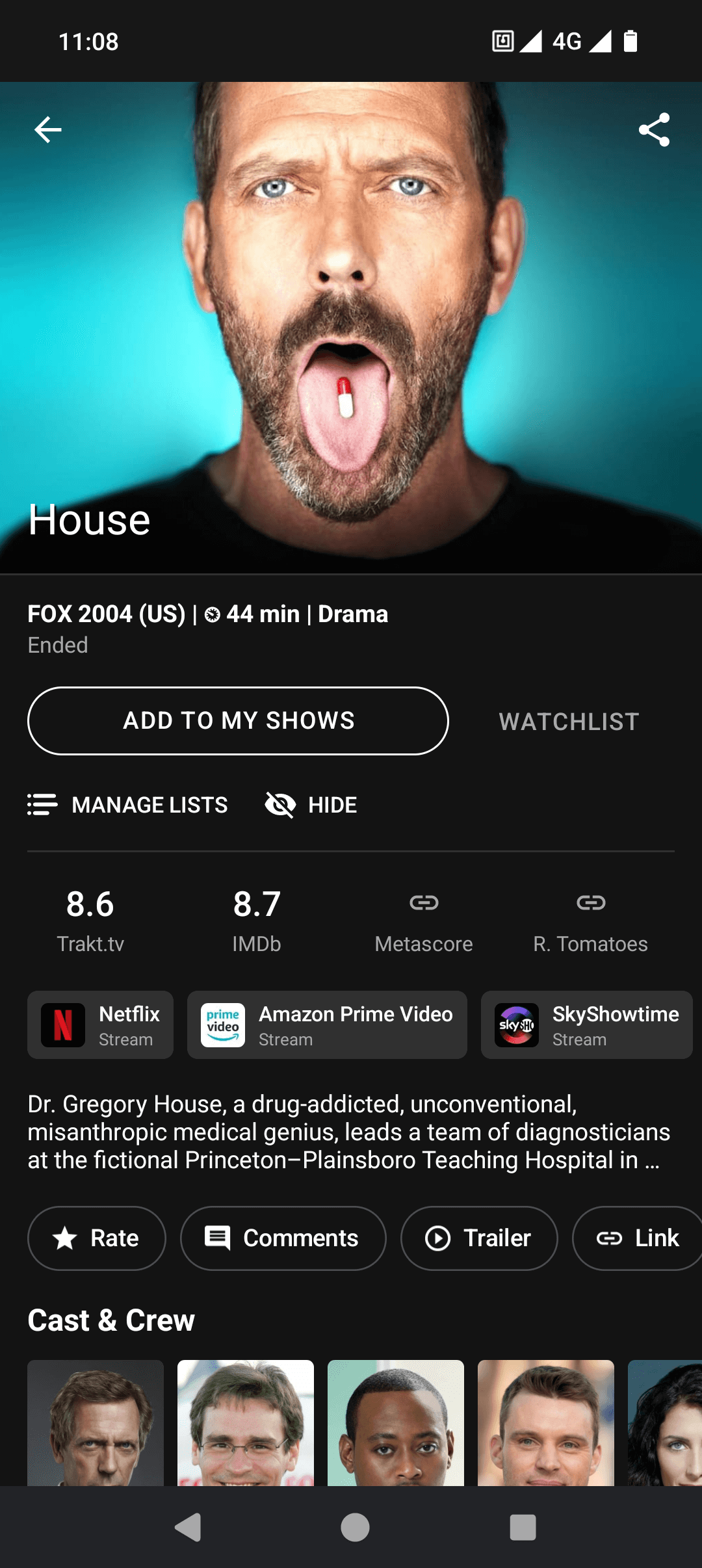Rate this show
702x1568 pixels.
point(96,1238)
